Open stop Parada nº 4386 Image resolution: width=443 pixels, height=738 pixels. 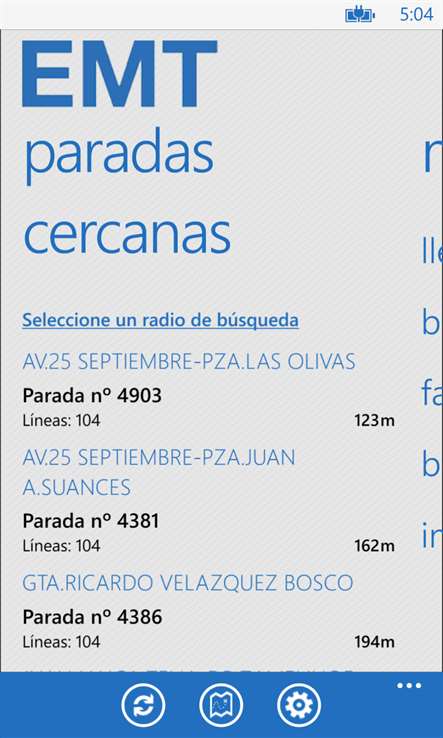click(x=209, y=611)
